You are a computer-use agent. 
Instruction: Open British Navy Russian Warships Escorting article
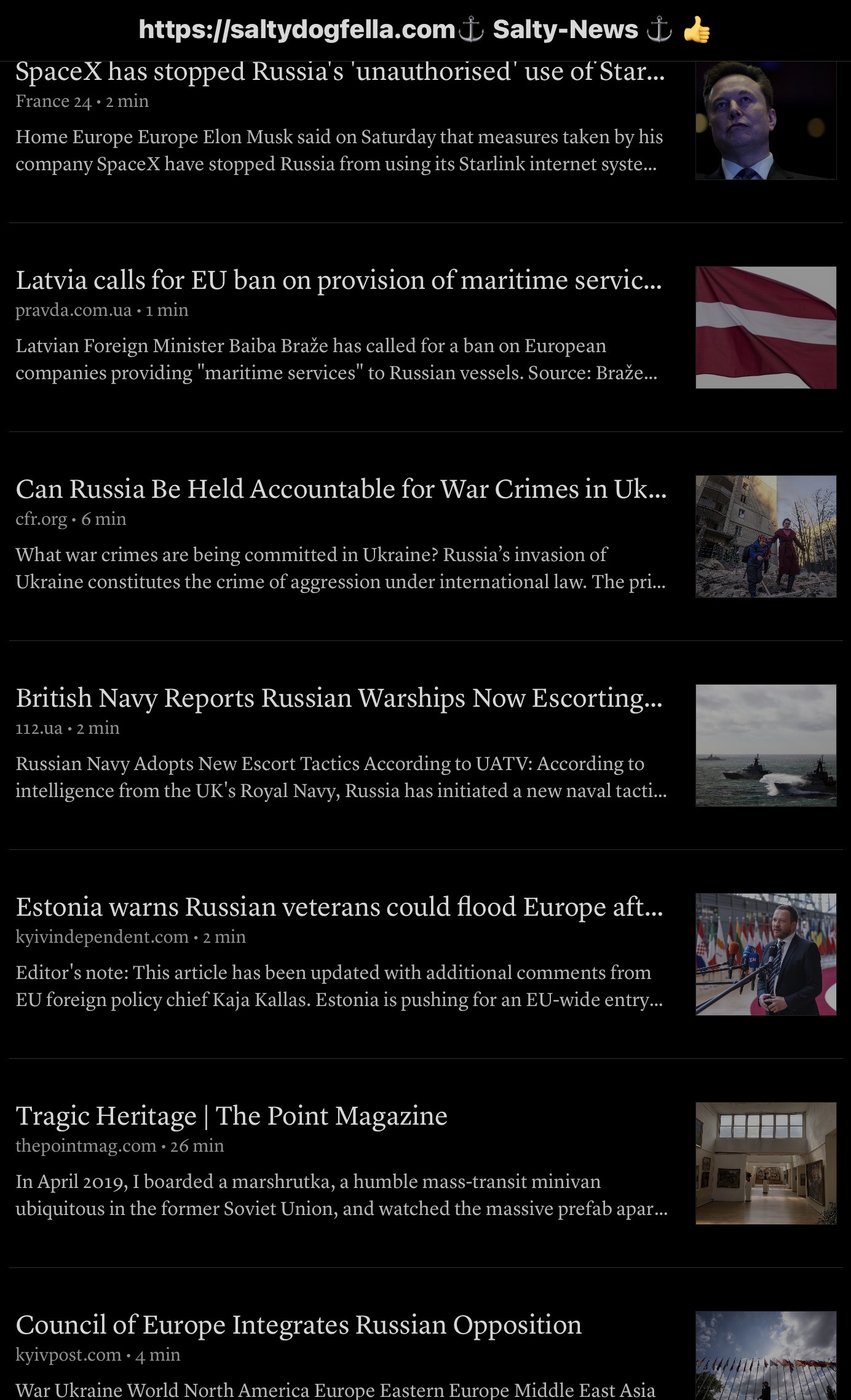click(338, 698)
